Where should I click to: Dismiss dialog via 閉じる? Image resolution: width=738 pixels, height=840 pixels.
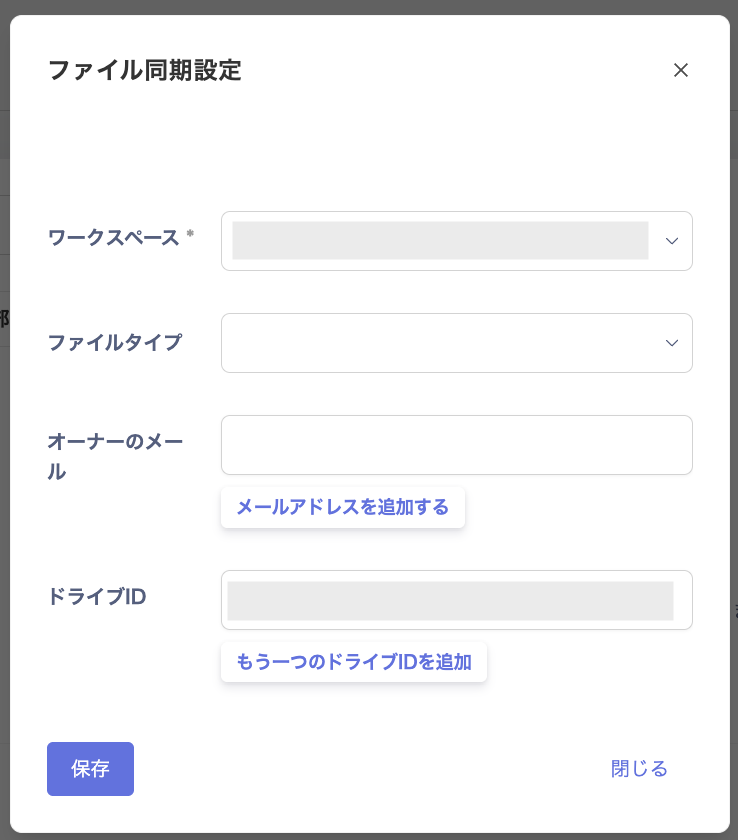tap(639, 769)
